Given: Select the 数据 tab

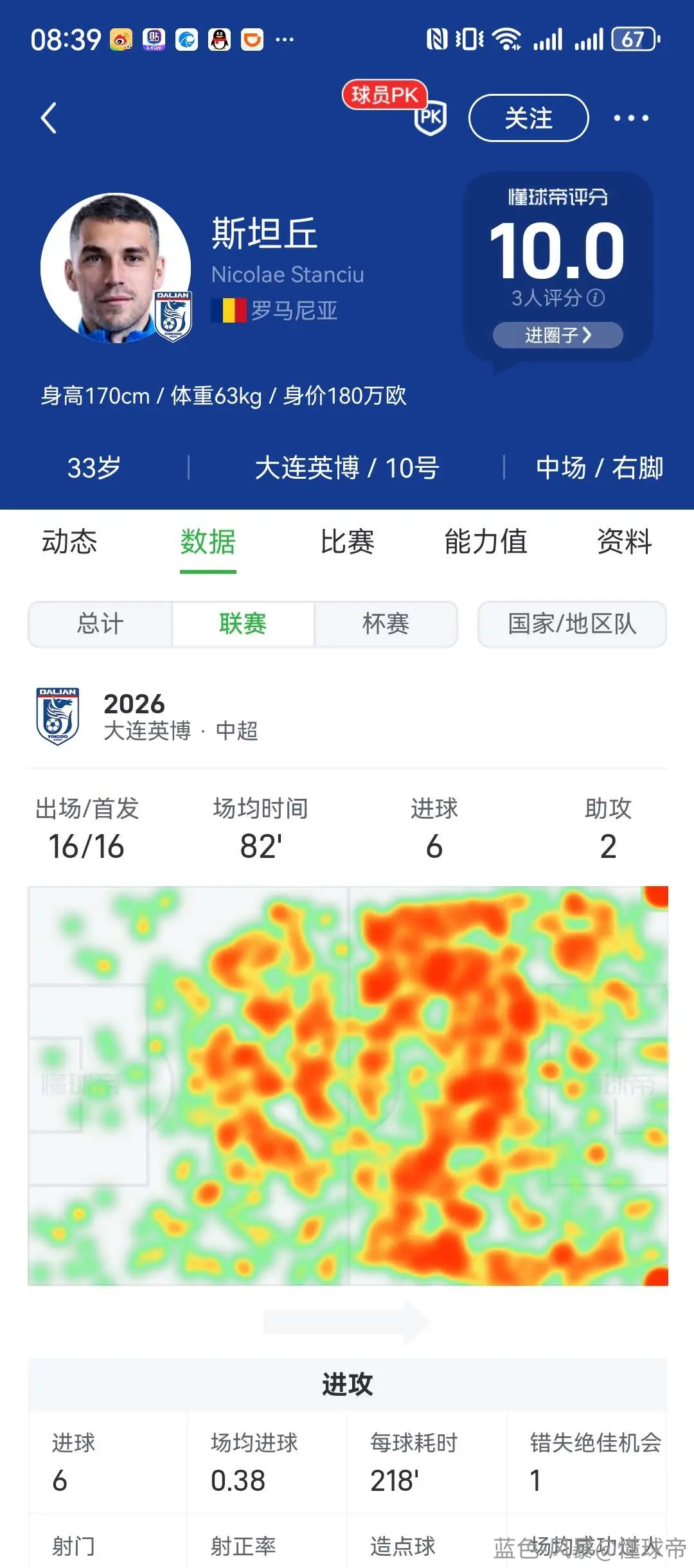Looking at the screenshot, I should coord(208,541).
